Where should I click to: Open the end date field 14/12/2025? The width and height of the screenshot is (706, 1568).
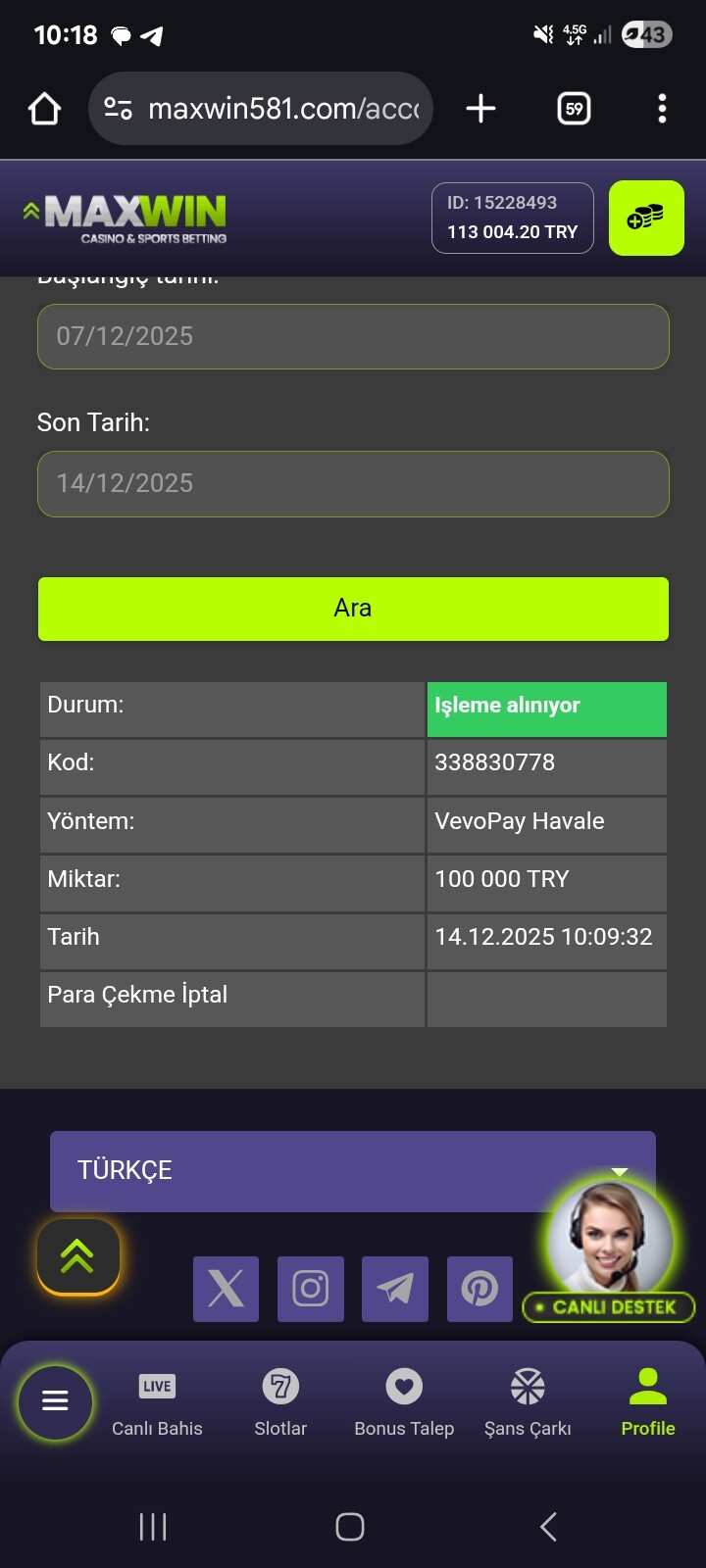coord(353,483)
